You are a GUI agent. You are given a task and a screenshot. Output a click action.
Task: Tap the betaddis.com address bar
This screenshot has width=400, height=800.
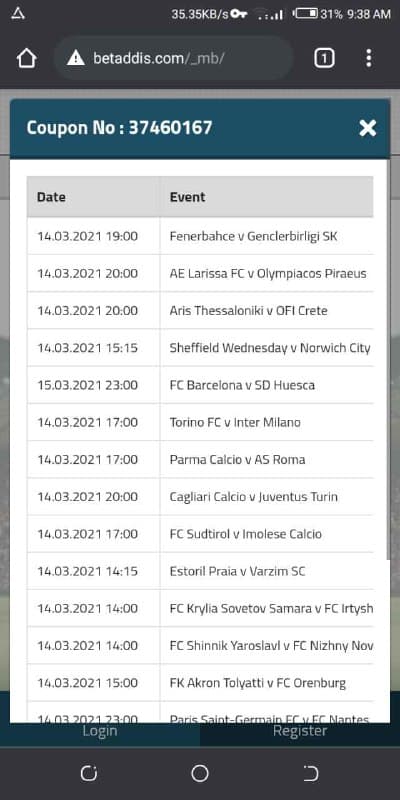[173, 58]
